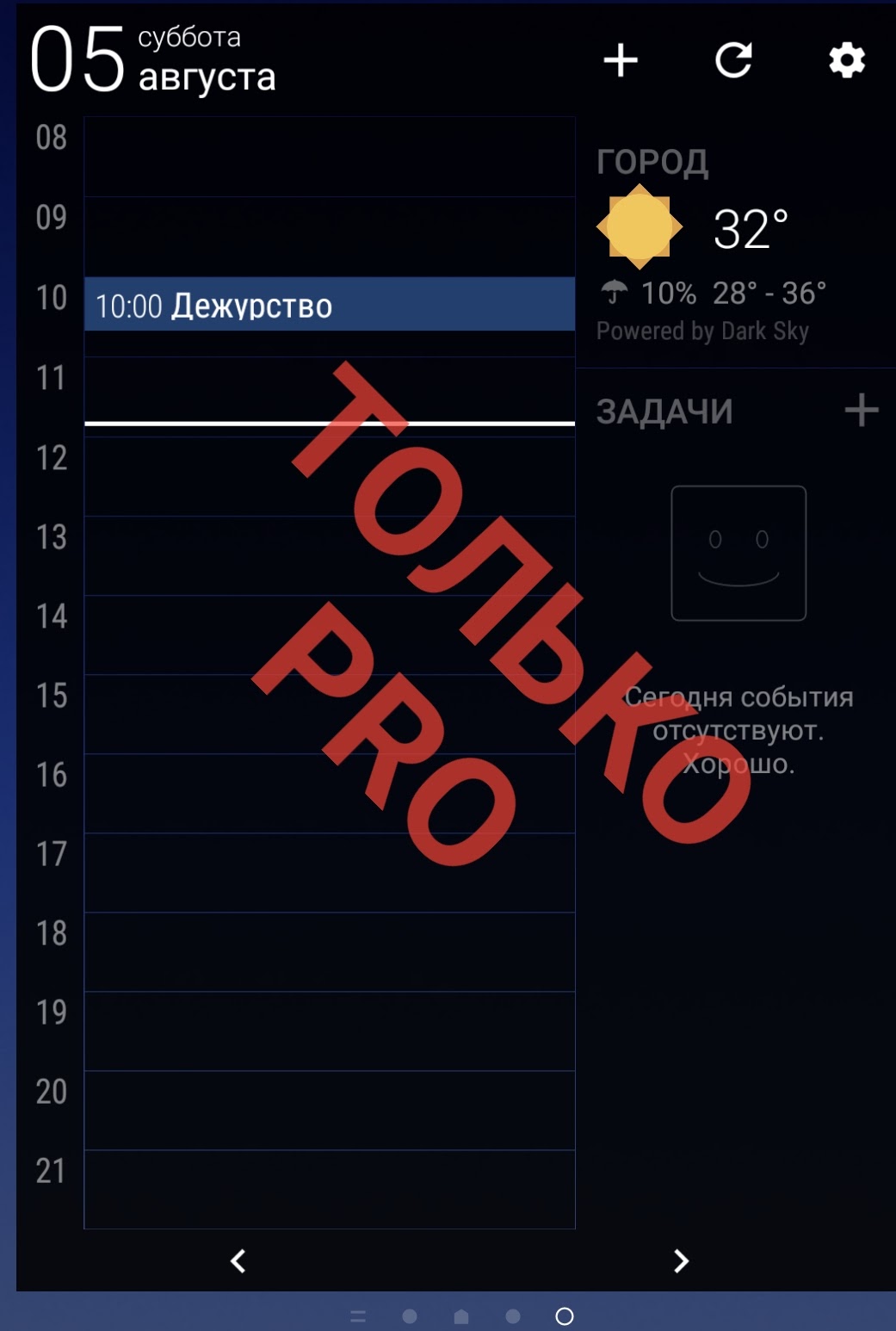Open the 10:00 Дежурство event
Viewport: 896px width, 1331px height.
329,305
